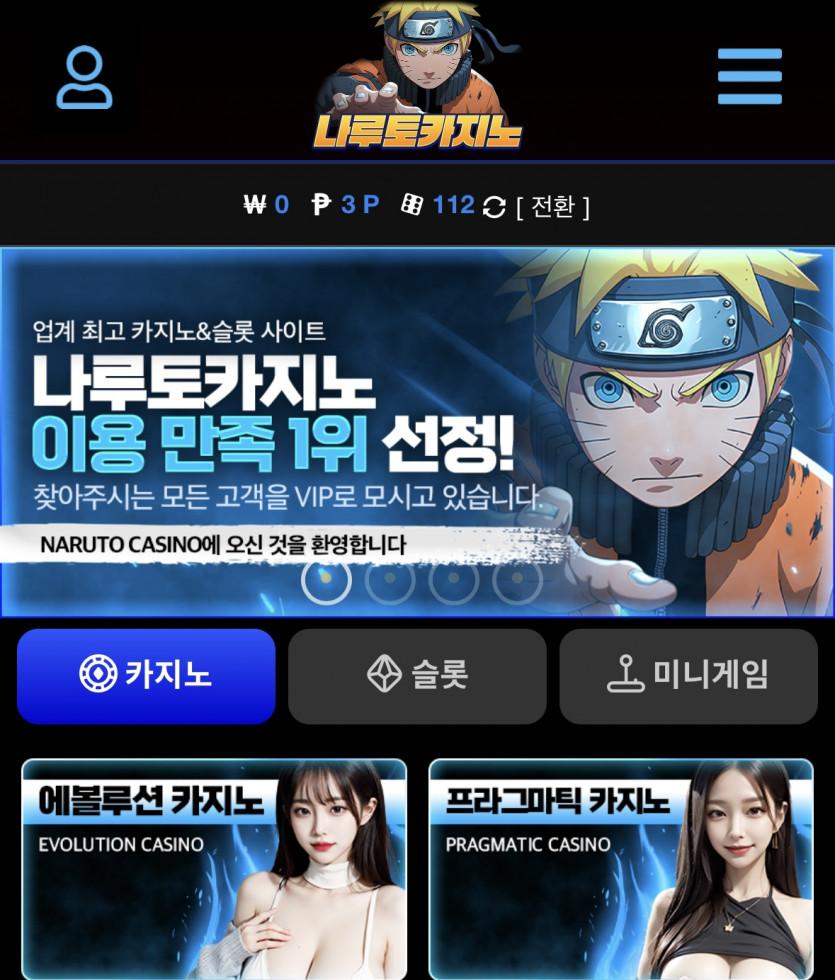This screenshot has height=980, width=835.
Task: Open the 나루토카지노 satisfaction banner
Action: [417, 420]
